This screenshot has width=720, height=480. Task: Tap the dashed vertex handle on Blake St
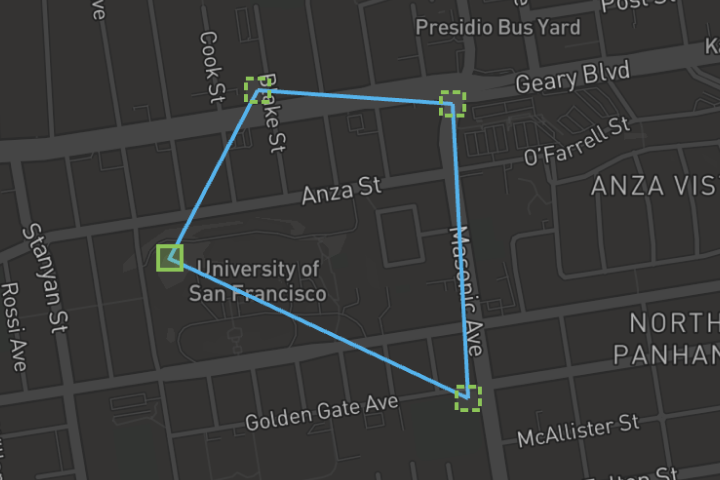(258, 90)
